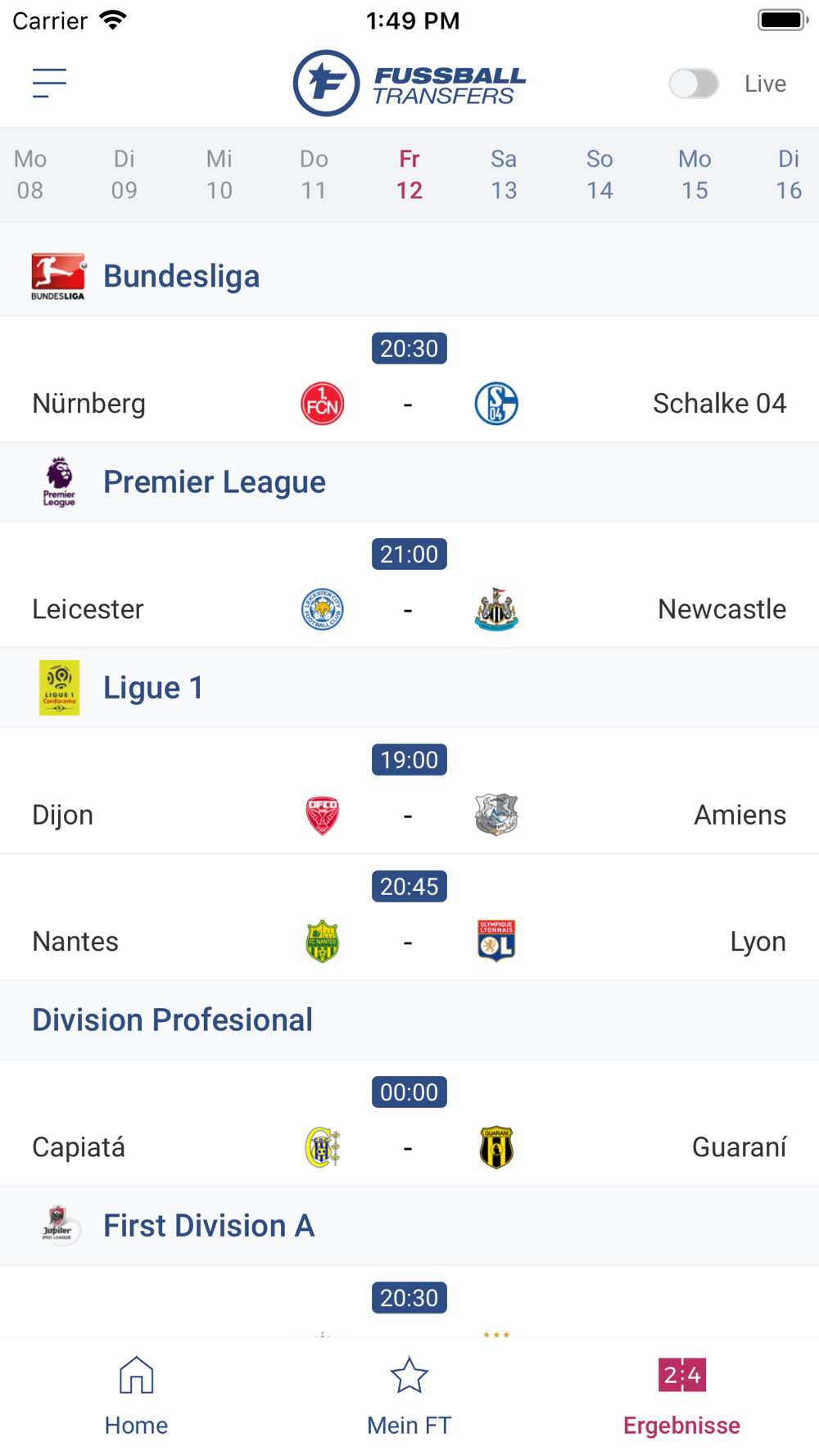Image resolution: width=819 pixels, height=1456 pixels.
Task: Go to the Home tab
Action: (136, 1396)
